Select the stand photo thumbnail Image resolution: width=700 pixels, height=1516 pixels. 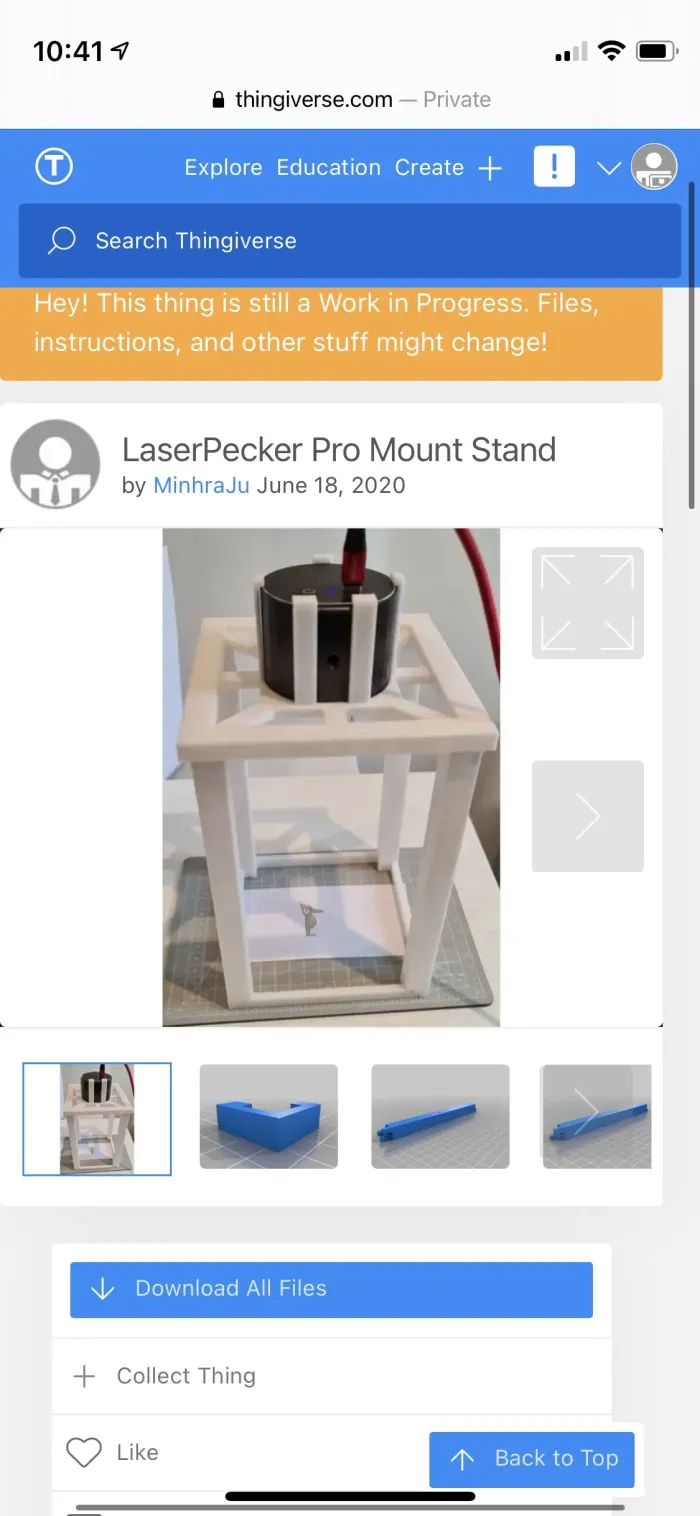point(97,1118)
